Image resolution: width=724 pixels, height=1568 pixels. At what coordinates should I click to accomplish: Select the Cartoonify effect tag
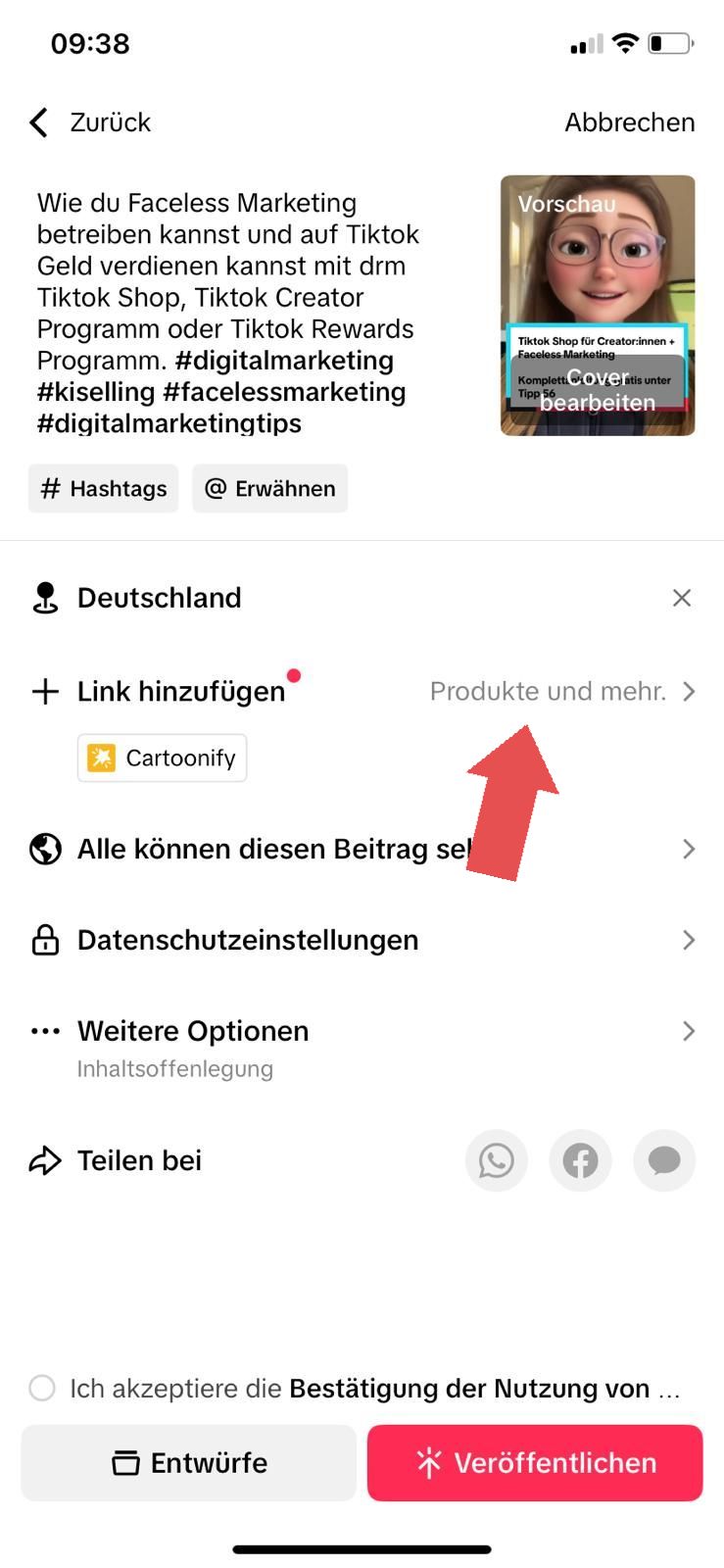[x=161, y=758]
